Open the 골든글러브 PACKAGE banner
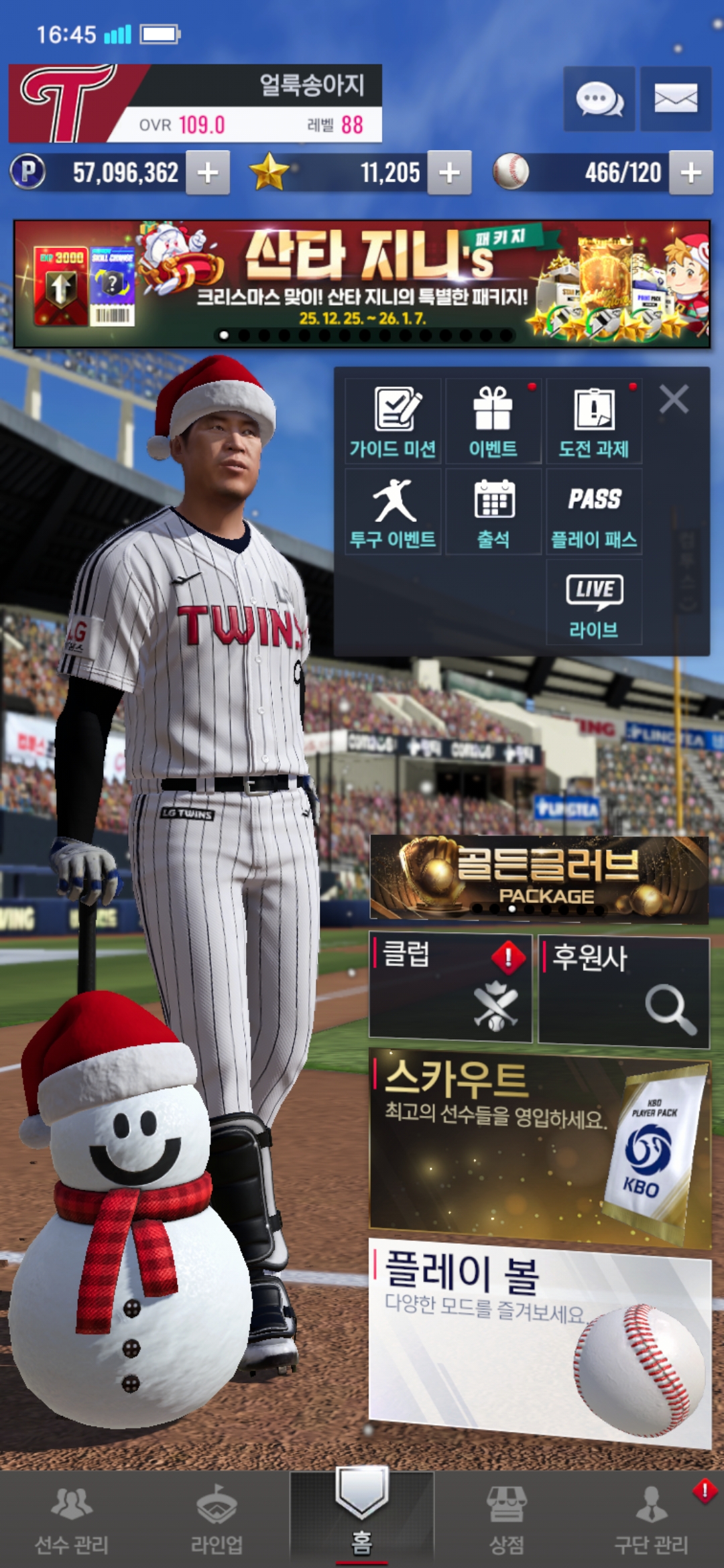724x1568 pixels. coord(539,878)
